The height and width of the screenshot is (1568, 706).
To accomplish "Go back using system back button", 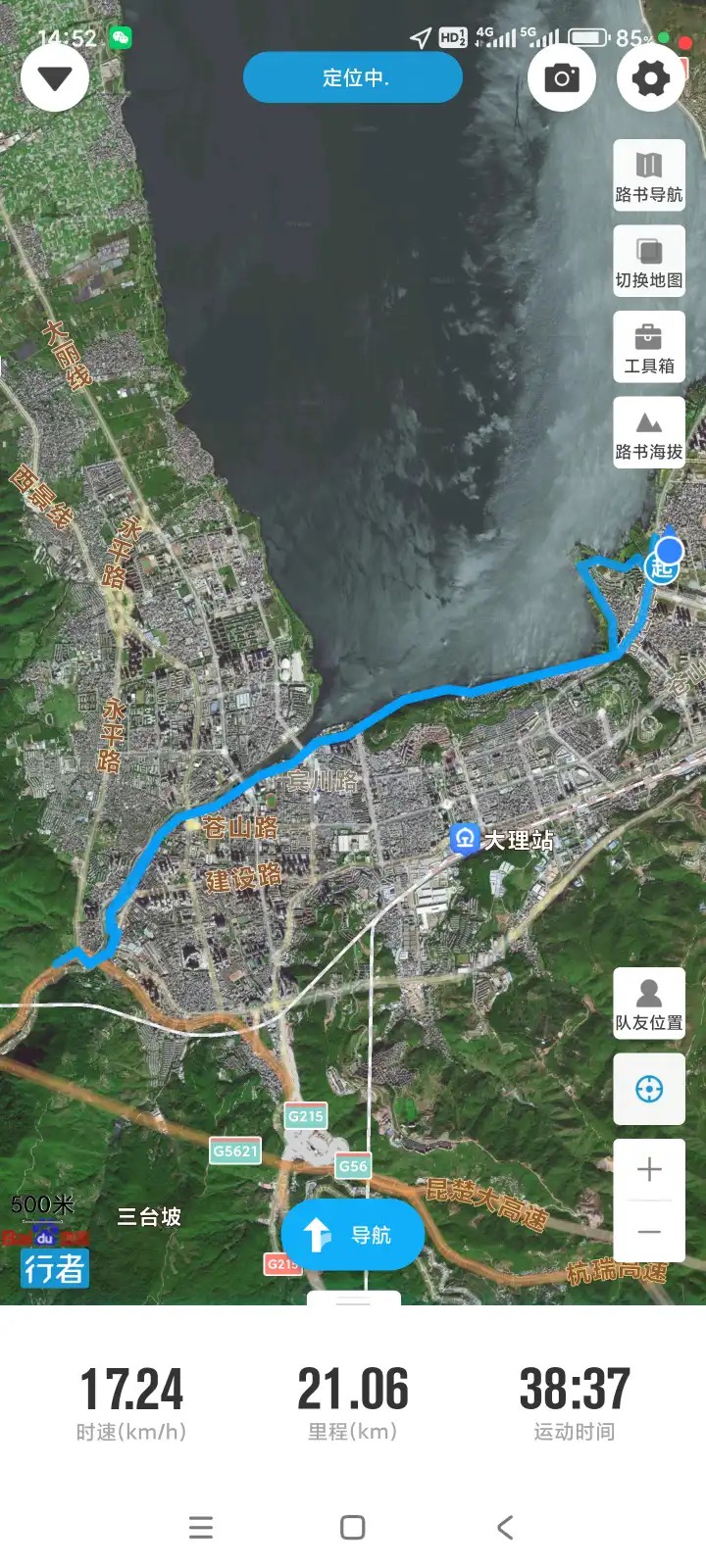I will coord(505,1527).
